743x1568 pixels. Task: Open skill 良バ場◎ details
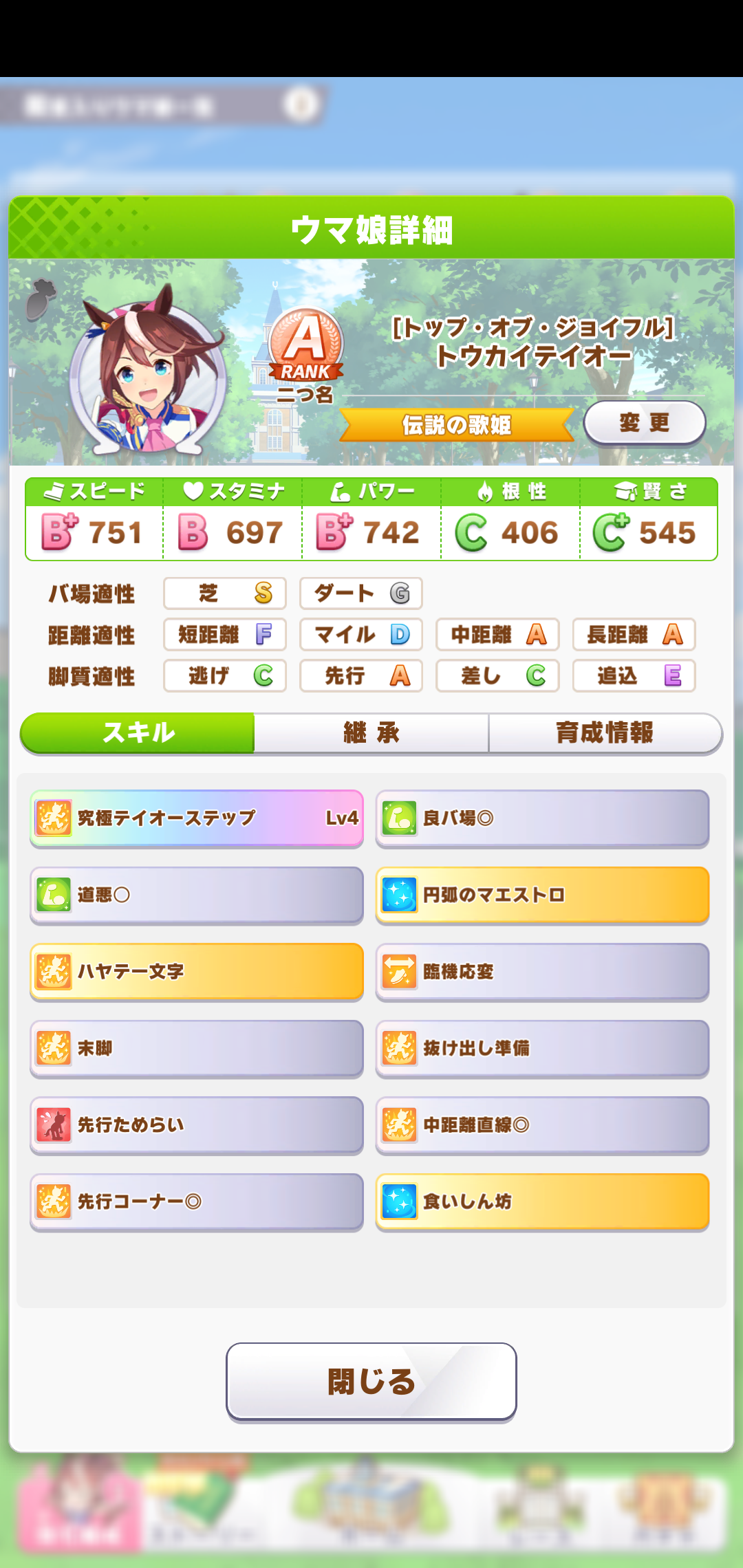(x=542, y=818)
